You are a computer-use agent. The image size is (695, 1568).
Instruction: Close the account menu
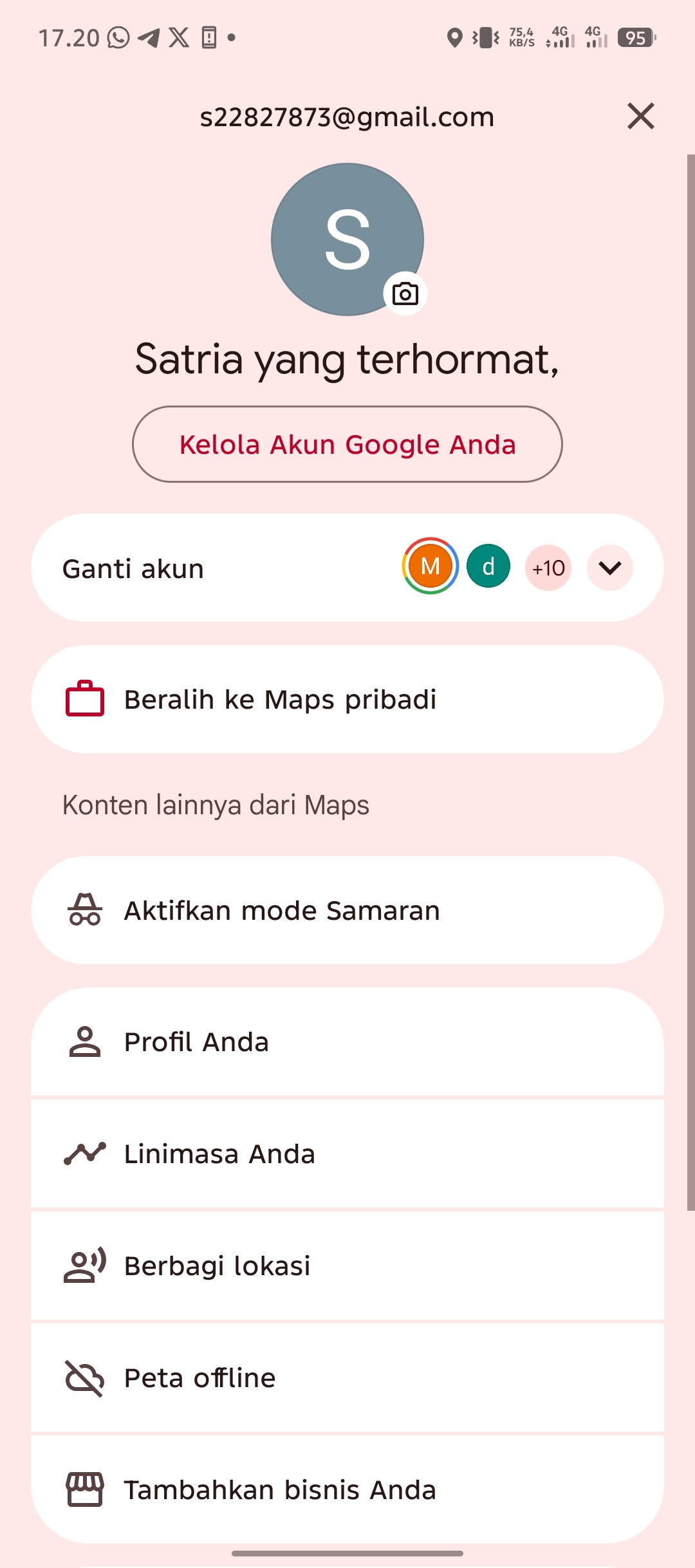[640, 117]
